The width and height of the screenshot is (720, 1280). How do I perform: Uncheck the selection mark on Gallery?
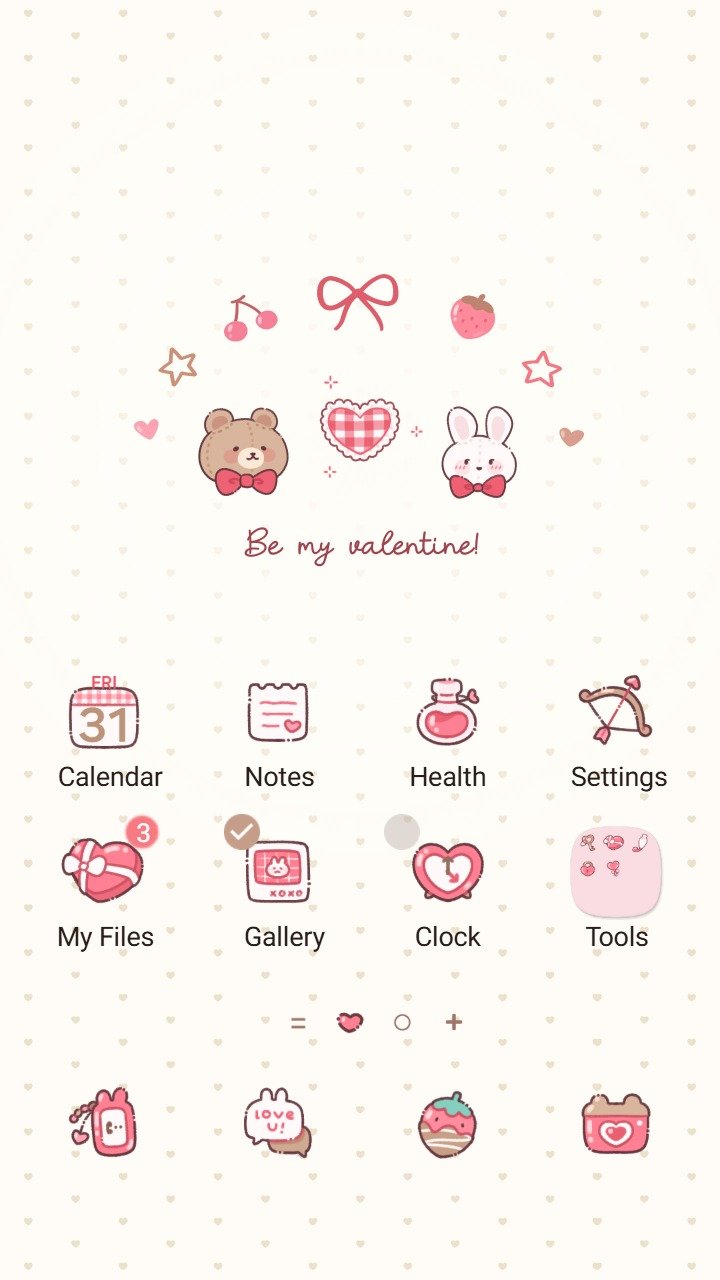pyautogui.click(x=242, y=832)
